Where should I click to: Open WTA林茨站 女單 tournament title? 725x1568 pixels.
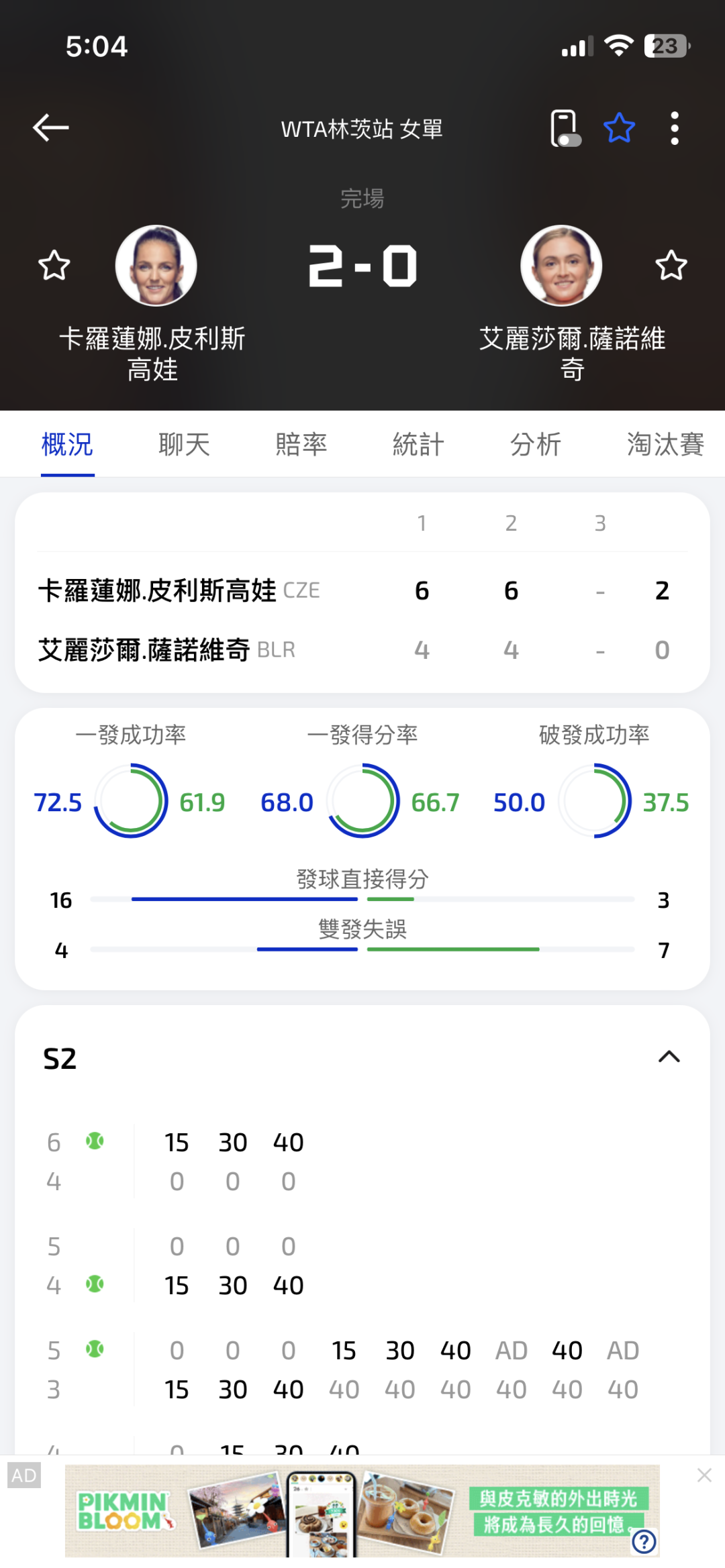point(362,129)
